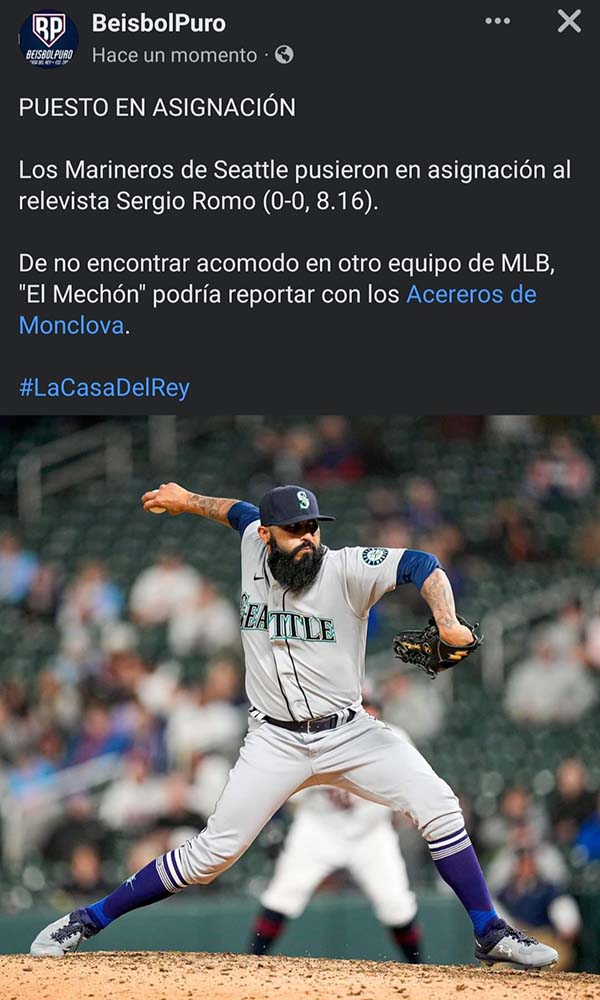Open BeisbolPuro page from its name

point(158,23)
